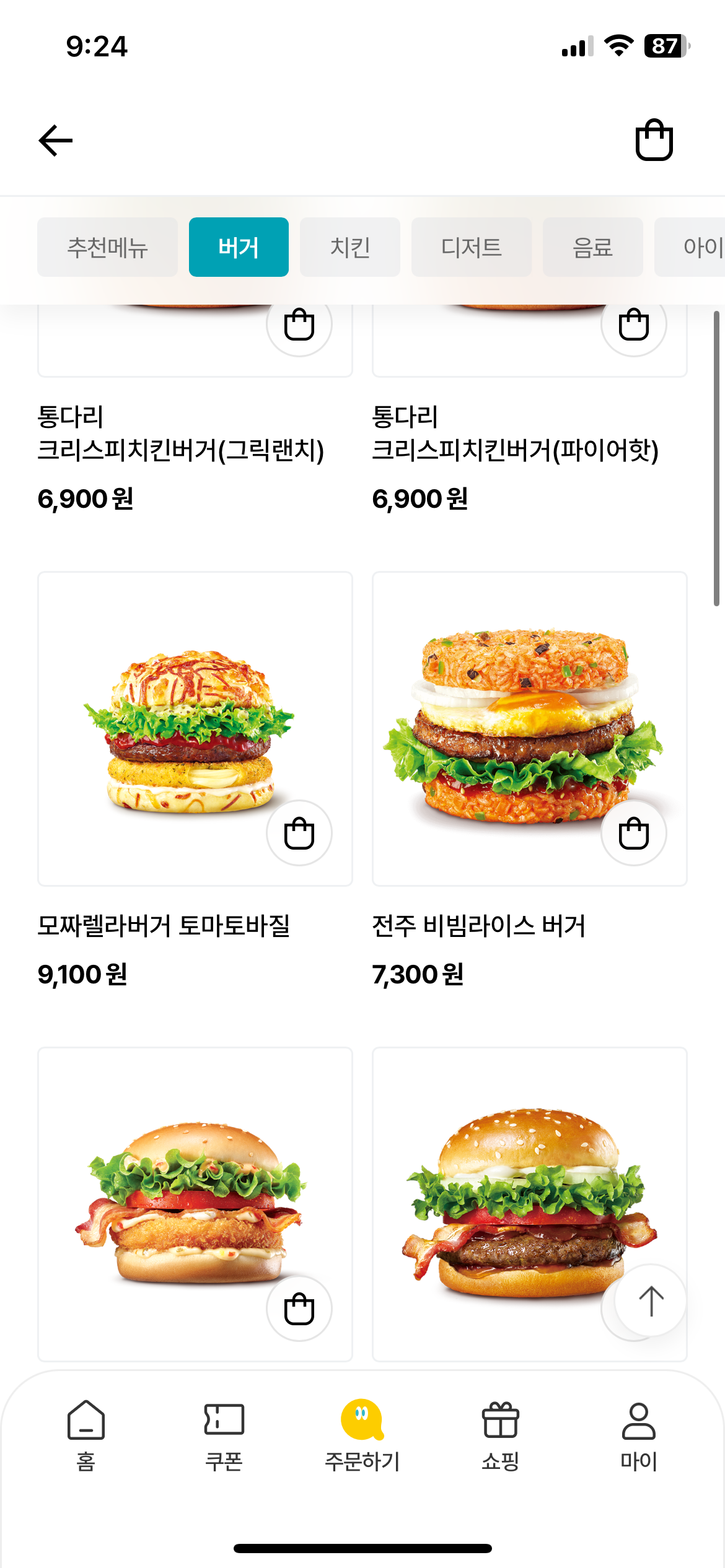Image resolution: width=725 pixels, height=1568 pixels.
Task: Add 통다리 크리스피치킨버거(그릭랜치) to cart
Action: pos(299,324)
